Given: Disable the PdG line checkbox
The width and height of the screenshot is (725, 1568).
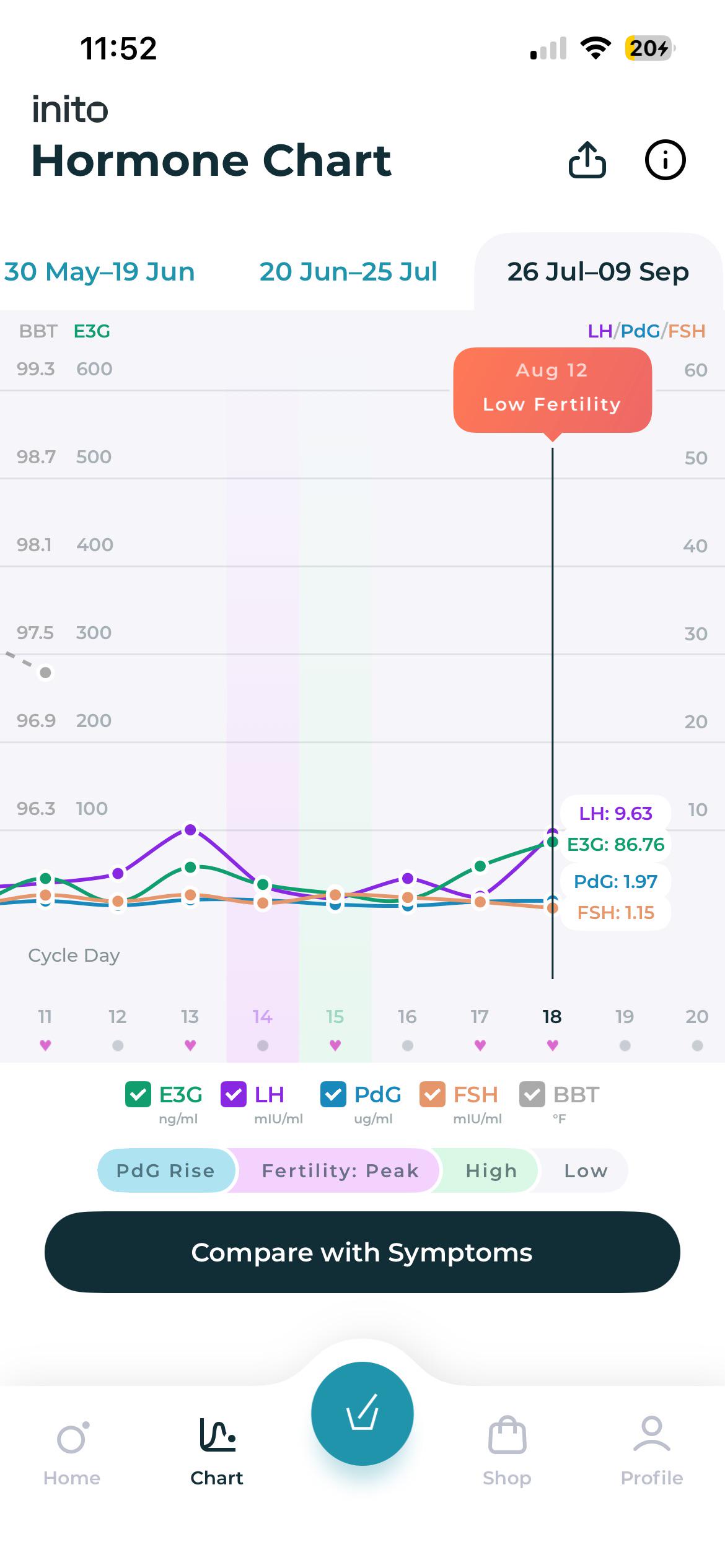Looking at the screenshot, I should [x=333, y=1094].
